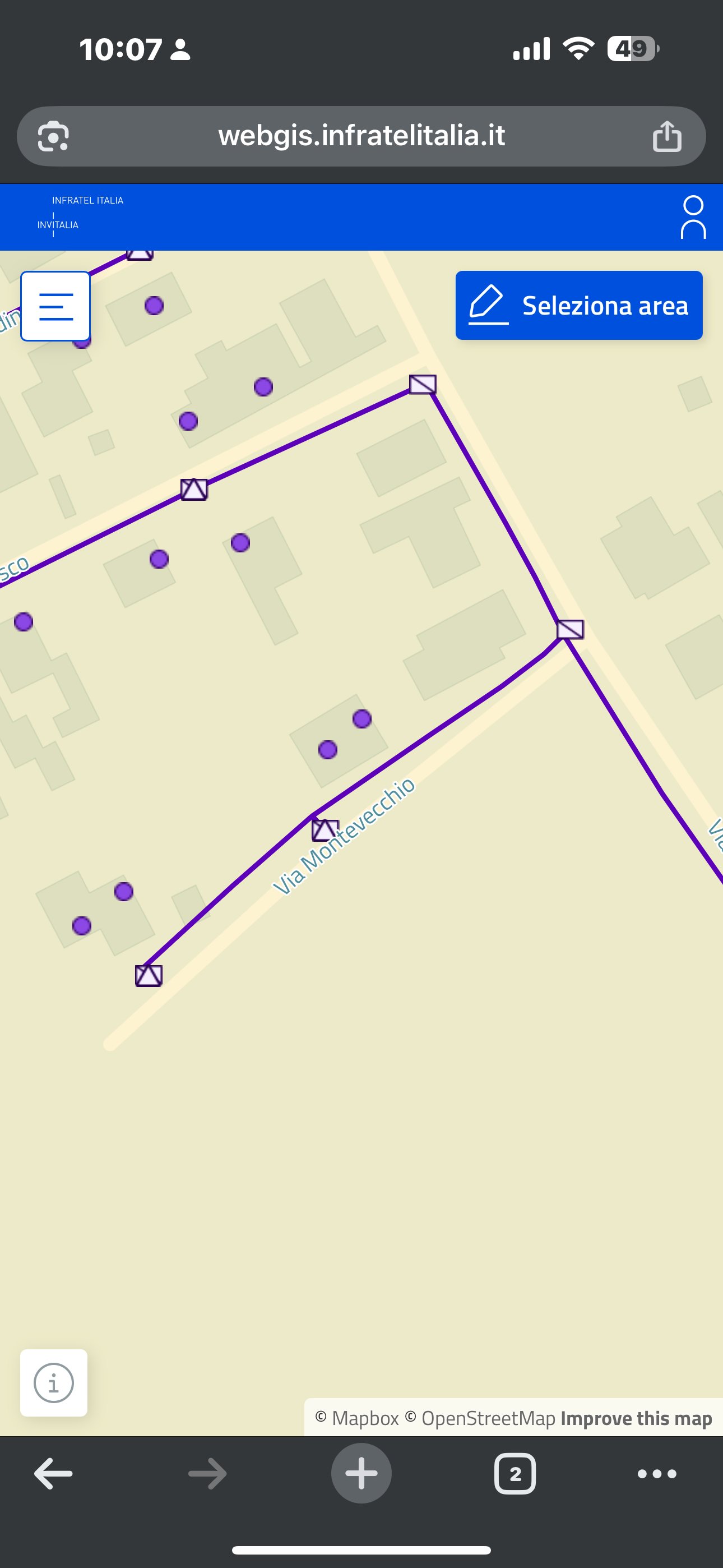The height and width of the screenshot is (1568, 723).
Task: Tap the webgis.infratelitalia.it address bar
Action: 361,136
